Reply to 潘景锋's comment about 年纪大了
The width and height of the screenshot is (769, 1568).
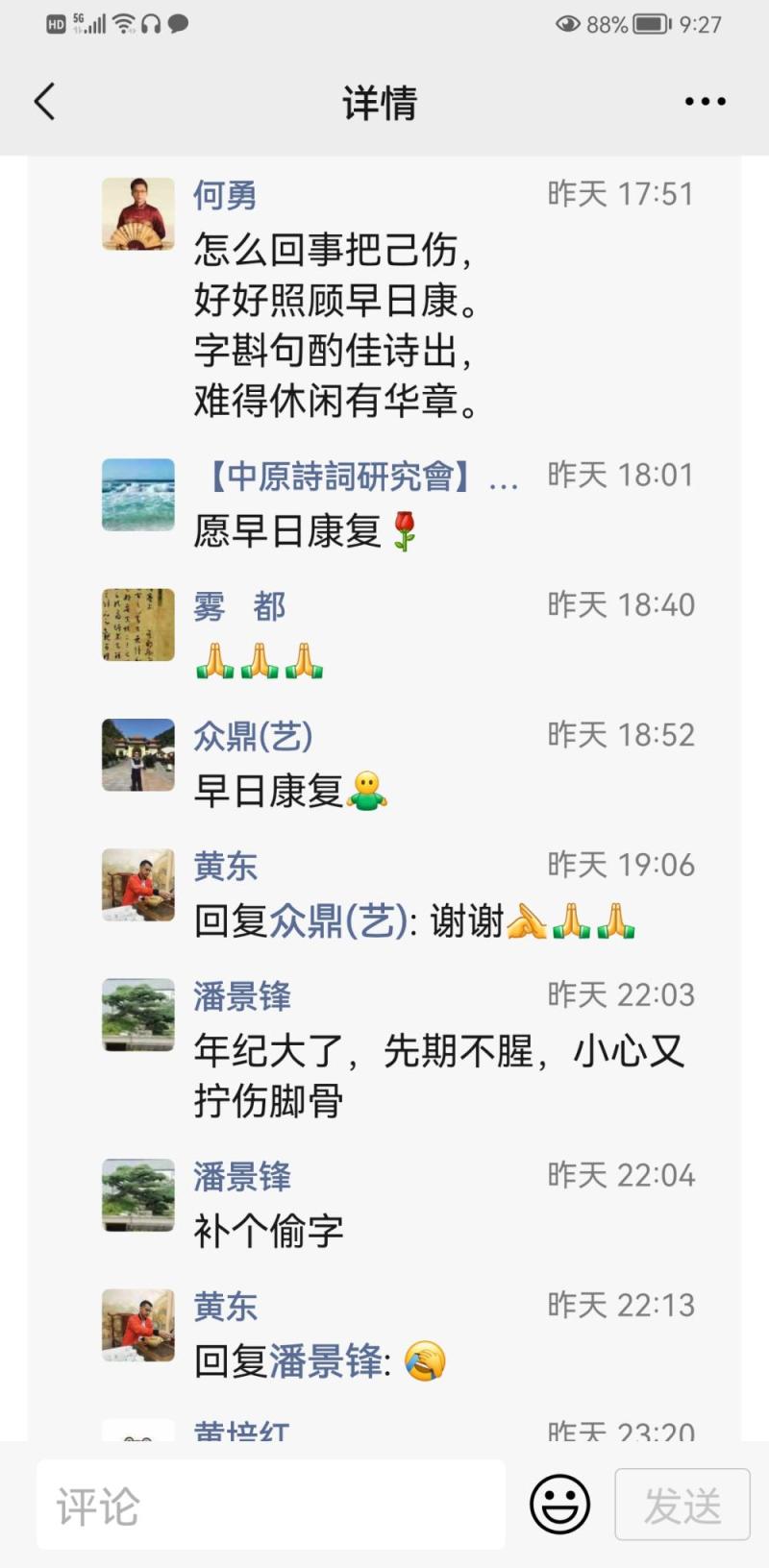click(x=437, y=1075)
